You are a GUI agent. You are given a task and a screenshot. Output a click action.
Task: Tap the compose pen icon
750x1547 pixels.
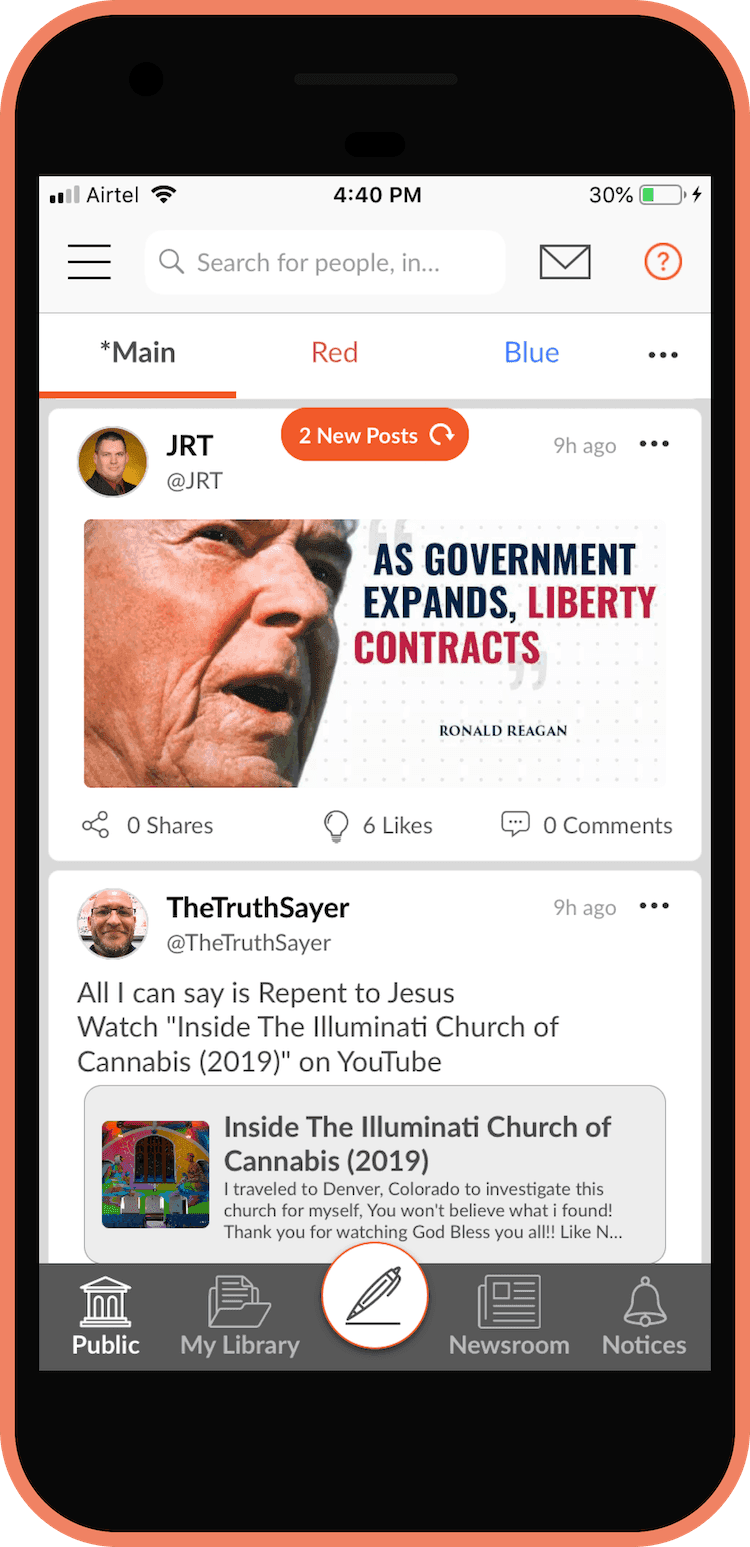(375, 1295)
